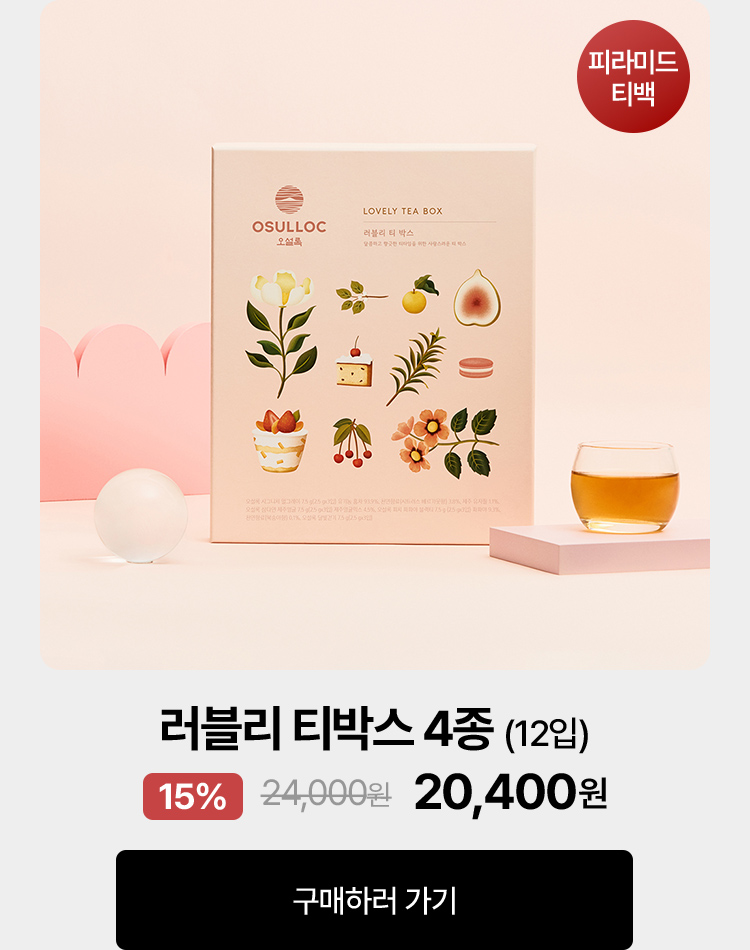Tap the 구매하러 가기 button
The image size is (750, 950).
click(x=374, y=899)
